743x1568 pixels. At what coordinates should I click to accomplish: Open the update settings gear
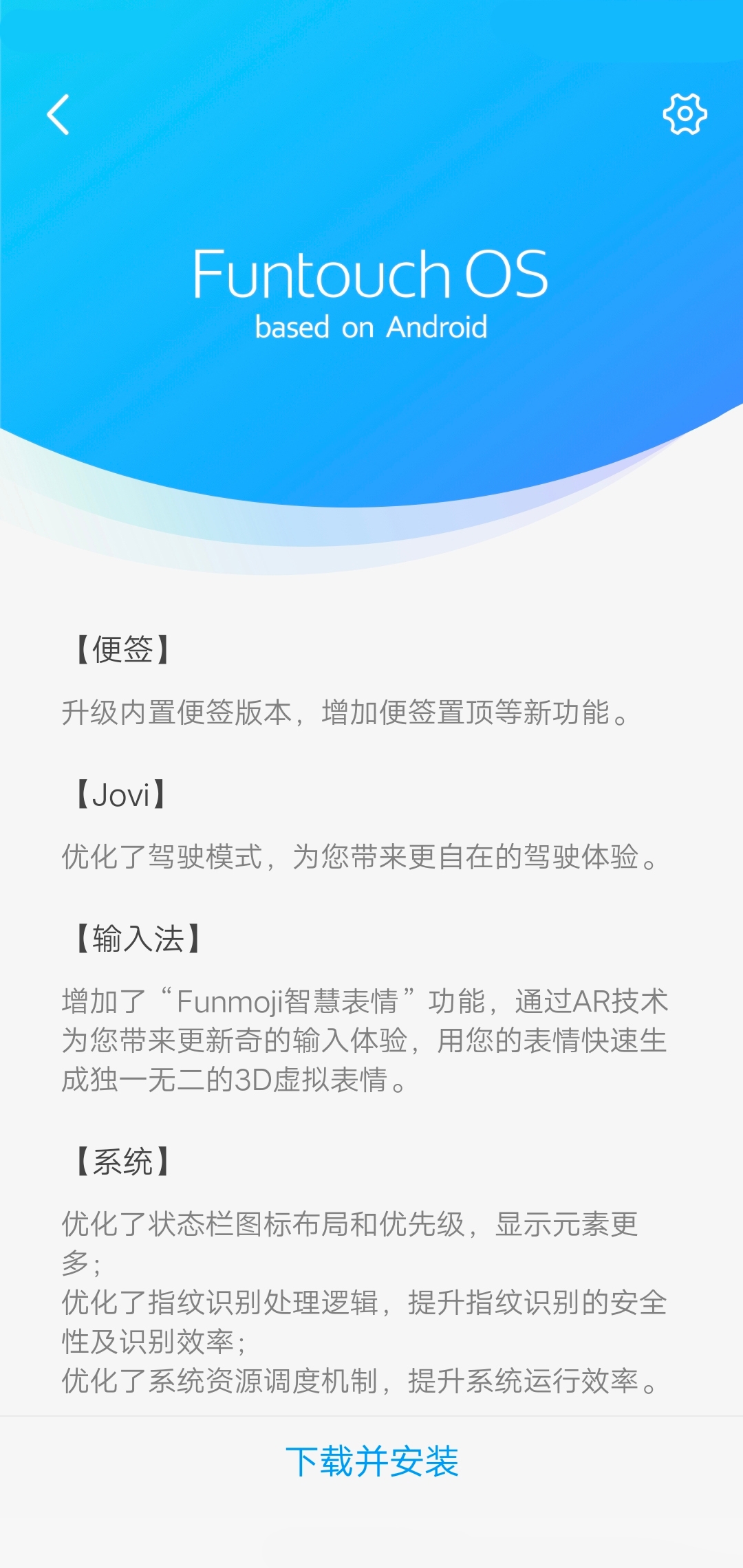pyautogui.click(x=685, y=114)
